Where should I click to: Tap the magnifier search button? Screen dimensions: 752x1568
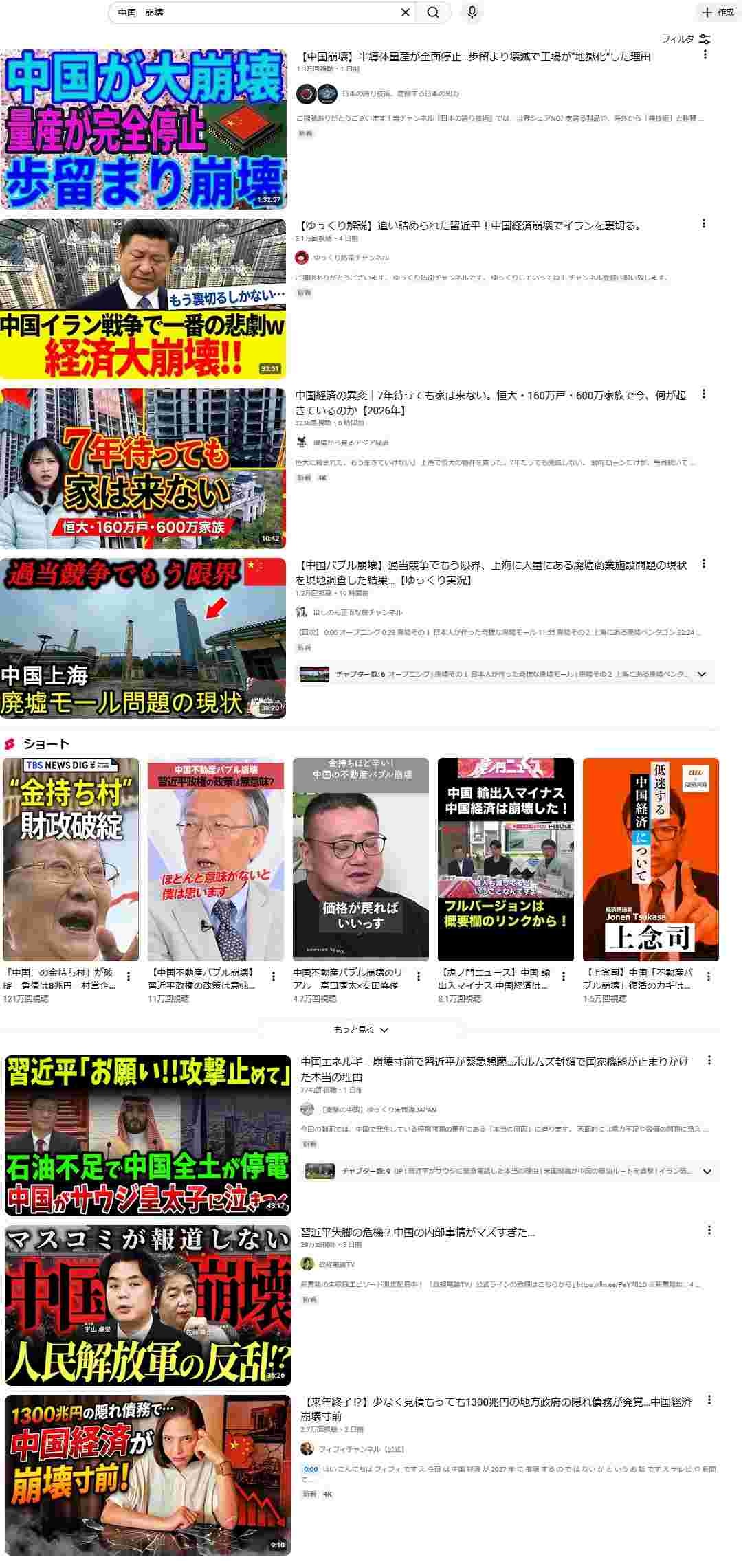pos(433,12)
